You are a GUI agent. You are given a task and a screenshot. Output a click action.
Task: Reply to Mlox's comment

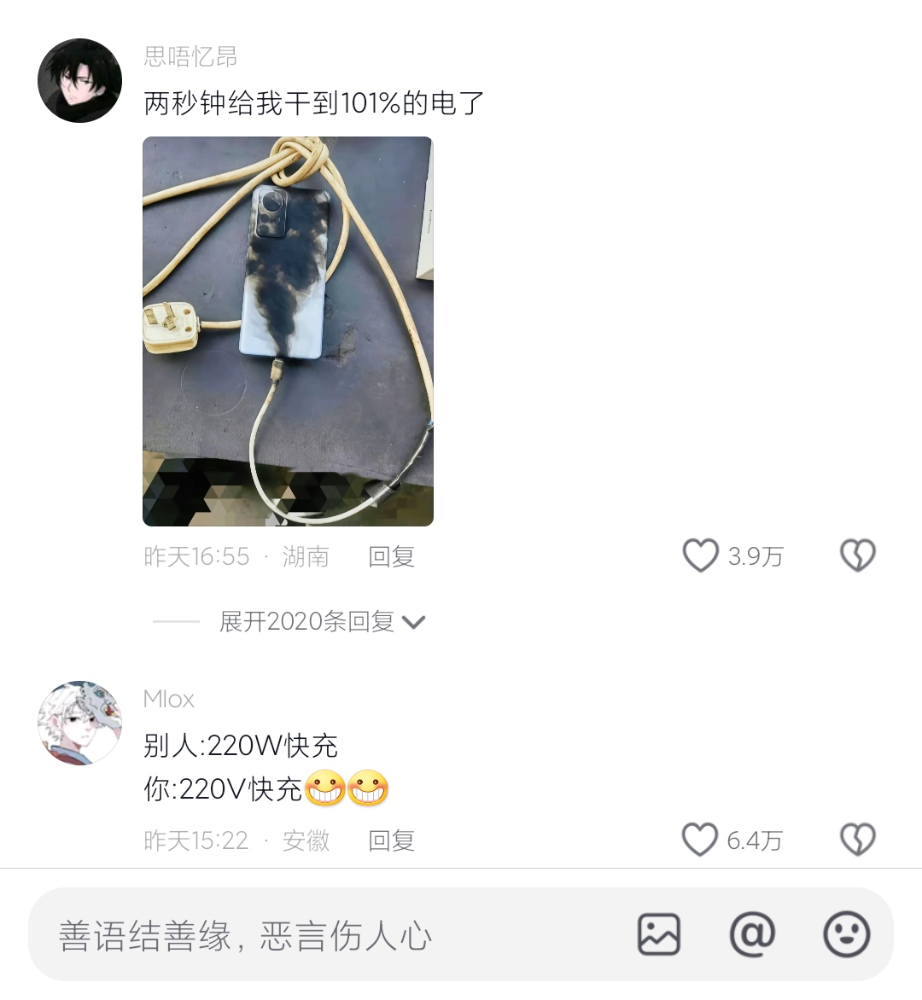pos(391,841)
